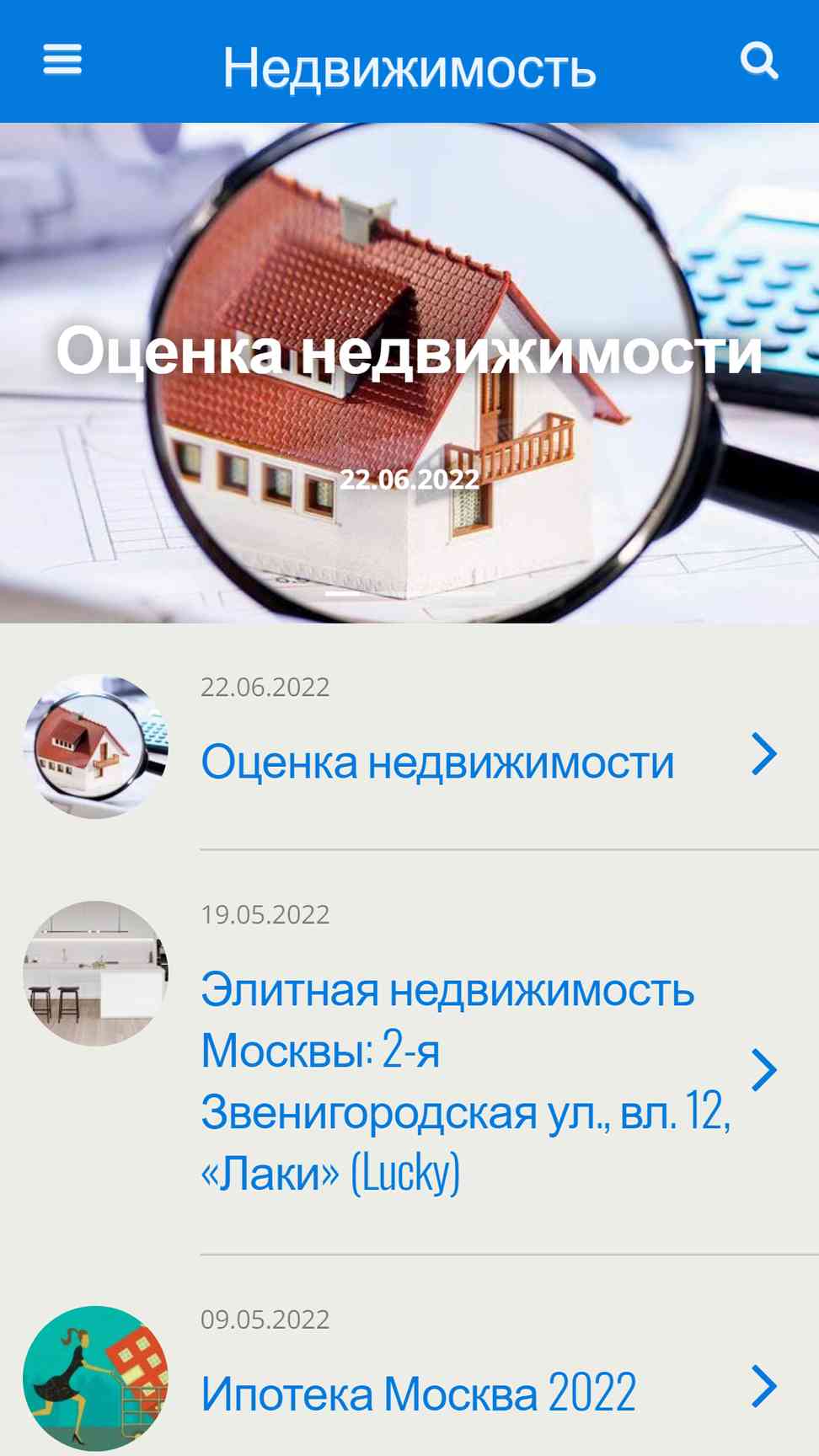Image resolution: width=819 pixels, height=1456 pixels.
Task: Open the featured Оценка недвижимости banner
Action: click(409, 373)
